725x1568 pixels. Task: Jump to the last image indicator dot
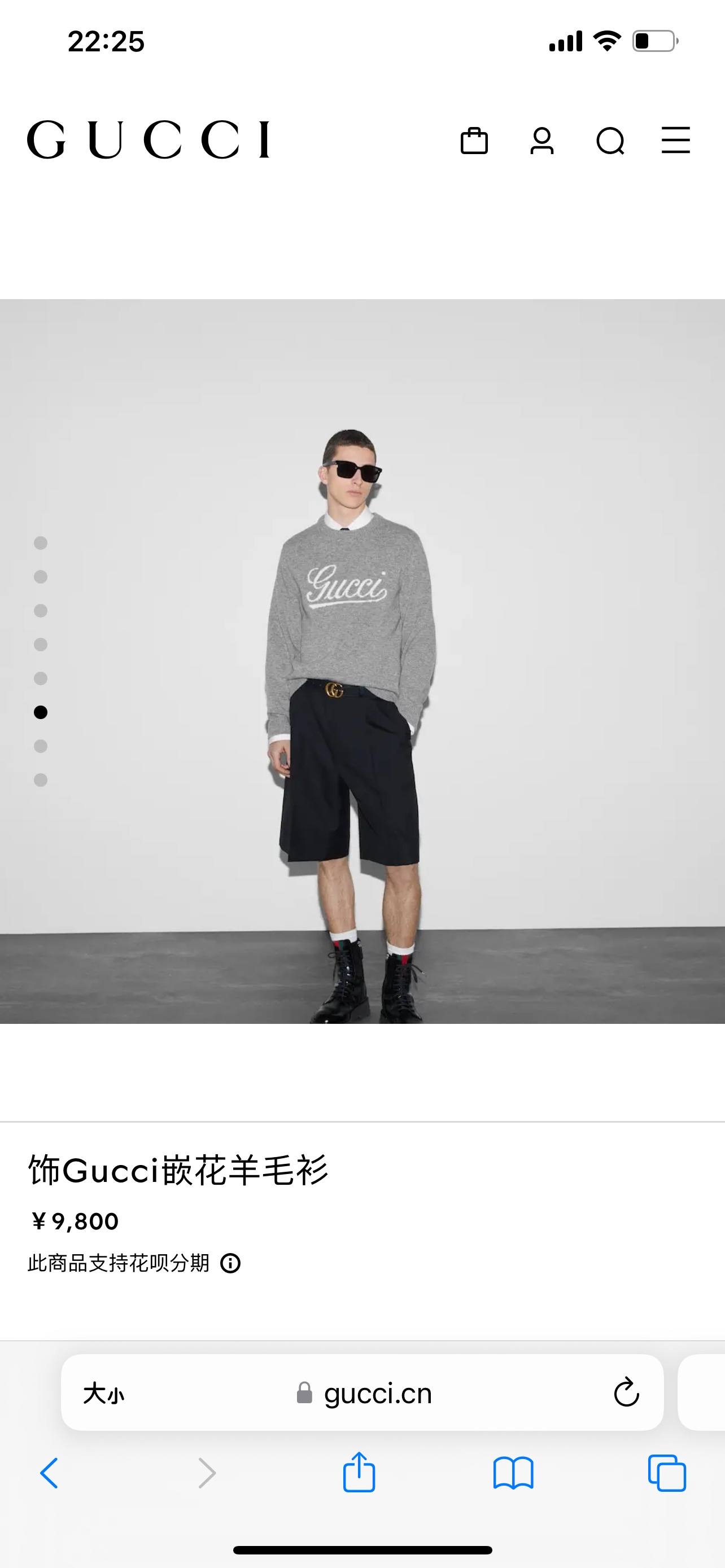point(41,779)
